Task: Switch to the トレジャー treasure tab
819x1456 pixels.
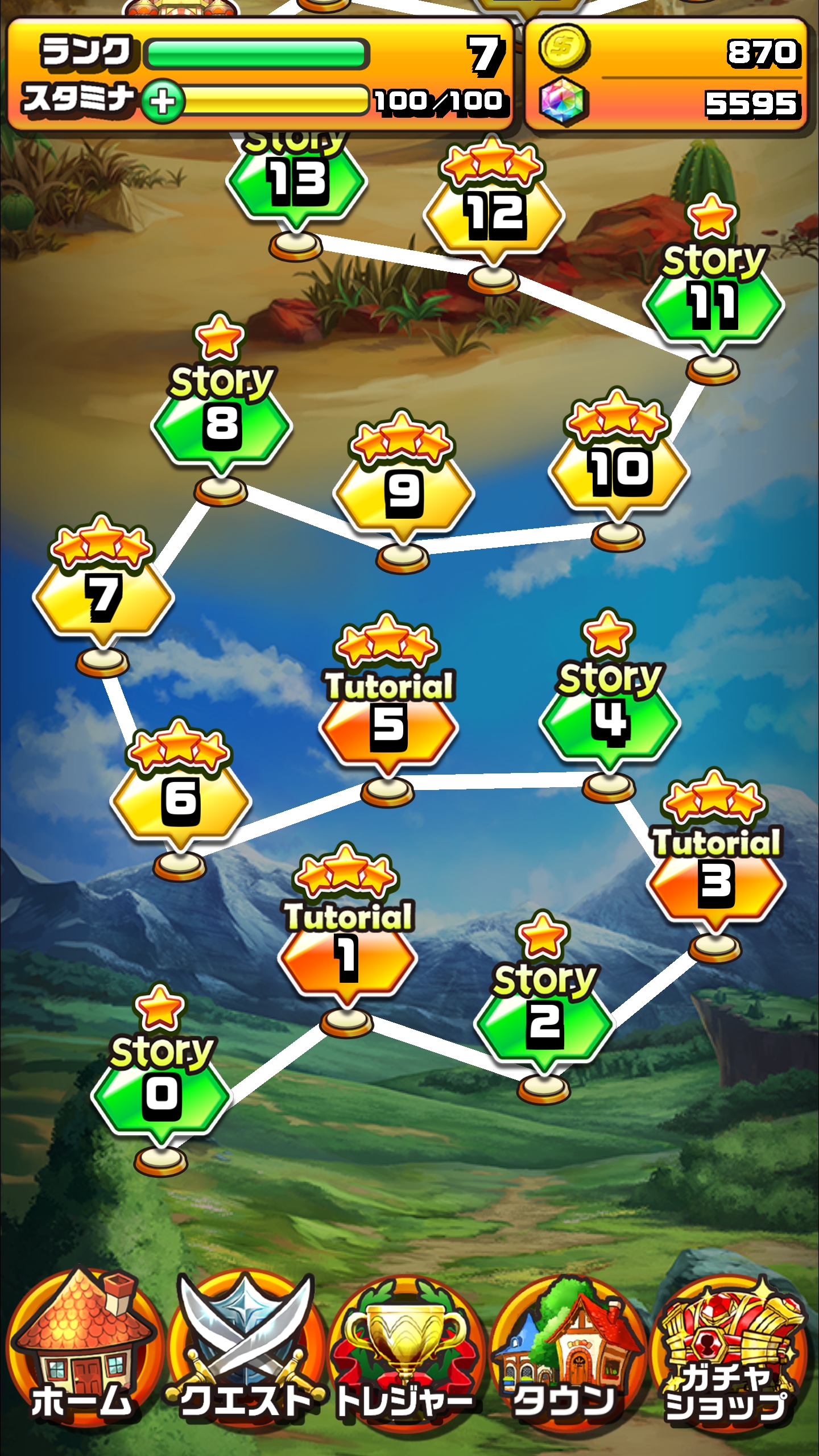Action: (x=405, y=1351)
